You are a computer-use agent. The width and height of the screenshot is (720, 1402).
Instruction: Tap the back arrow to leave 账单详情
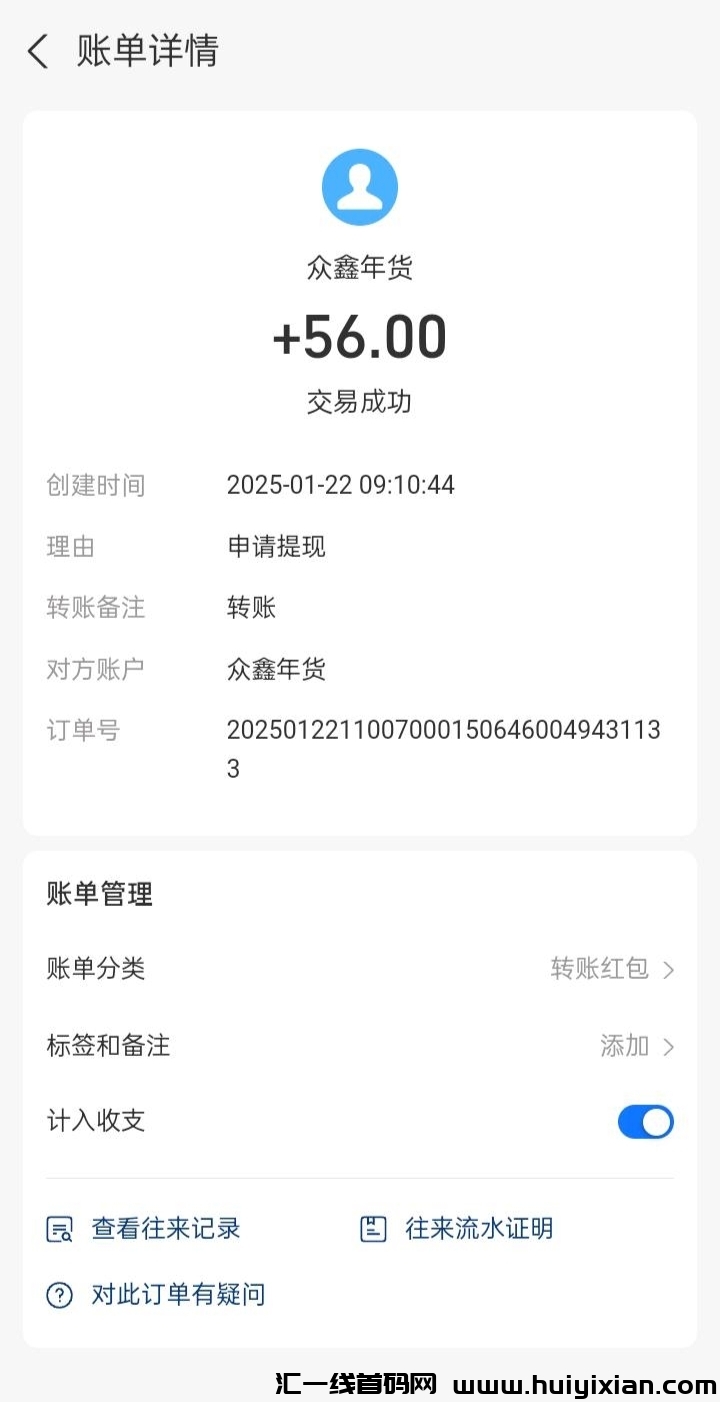click(37, 51)
